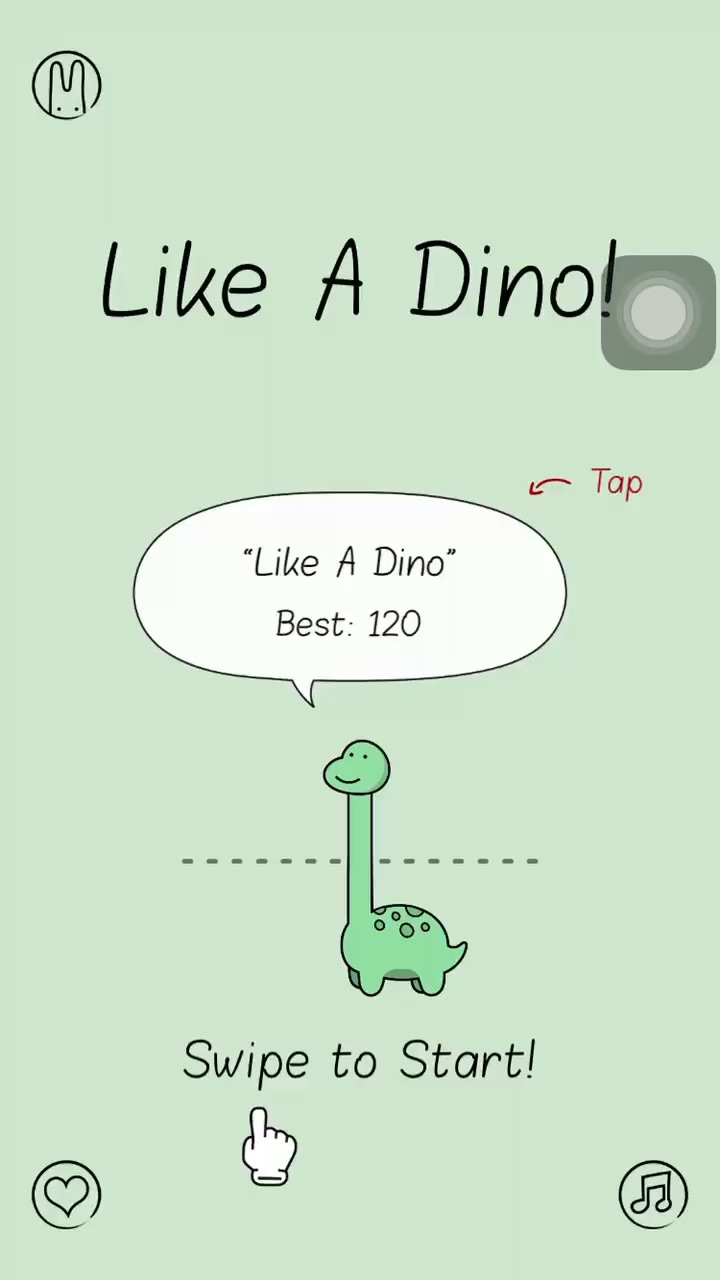Open the rabbit logo icon

point(67,85)
